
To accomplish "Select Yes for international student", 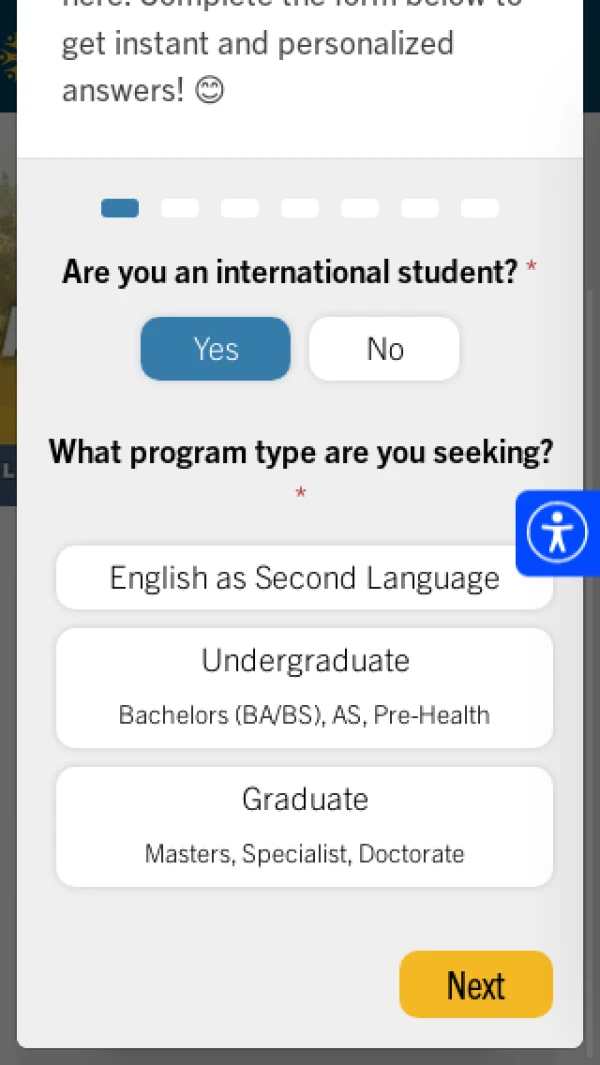I will [x=215, y=348].
